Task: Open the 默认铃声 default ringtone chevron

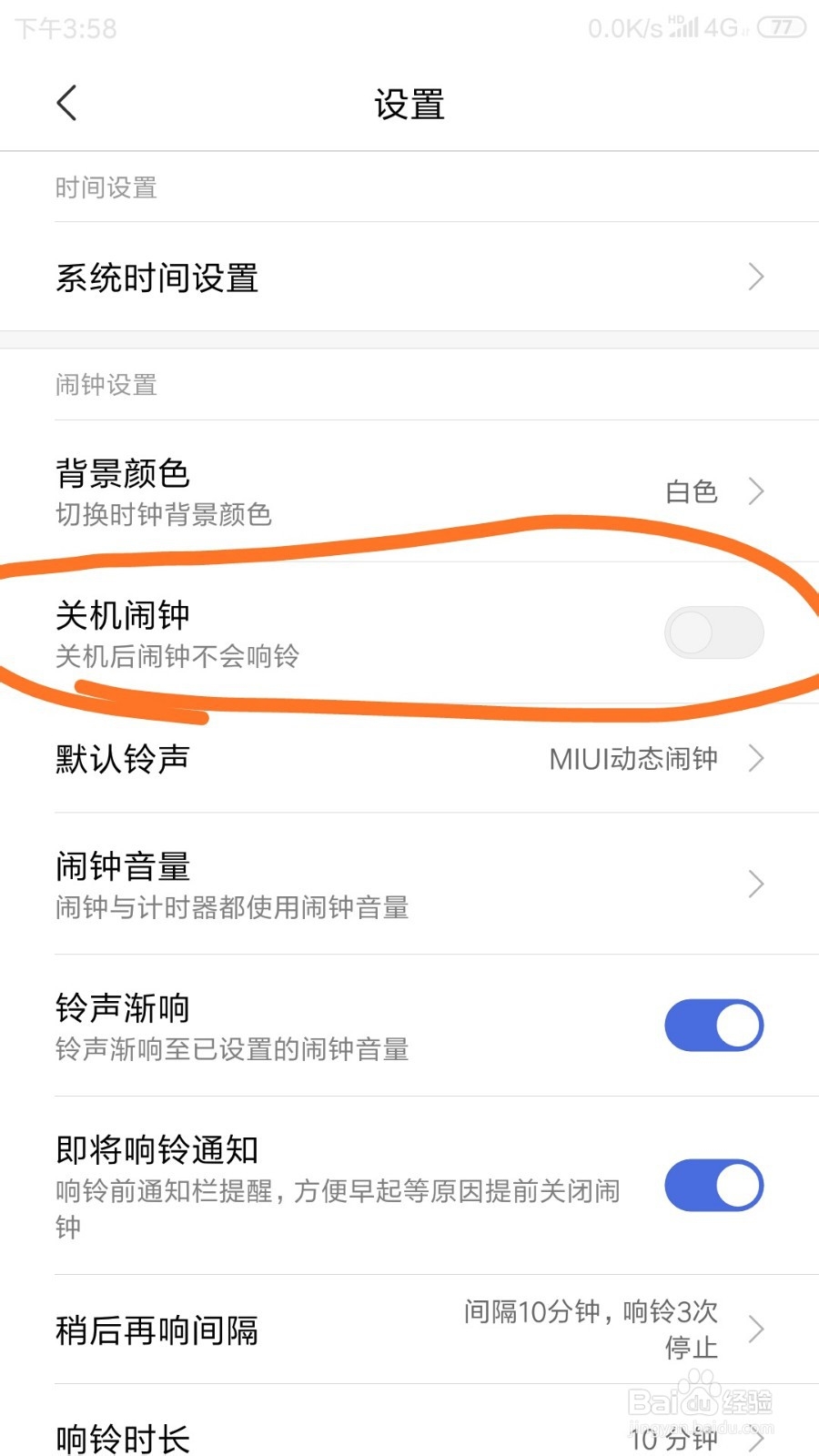Action: tap(756, 758)
